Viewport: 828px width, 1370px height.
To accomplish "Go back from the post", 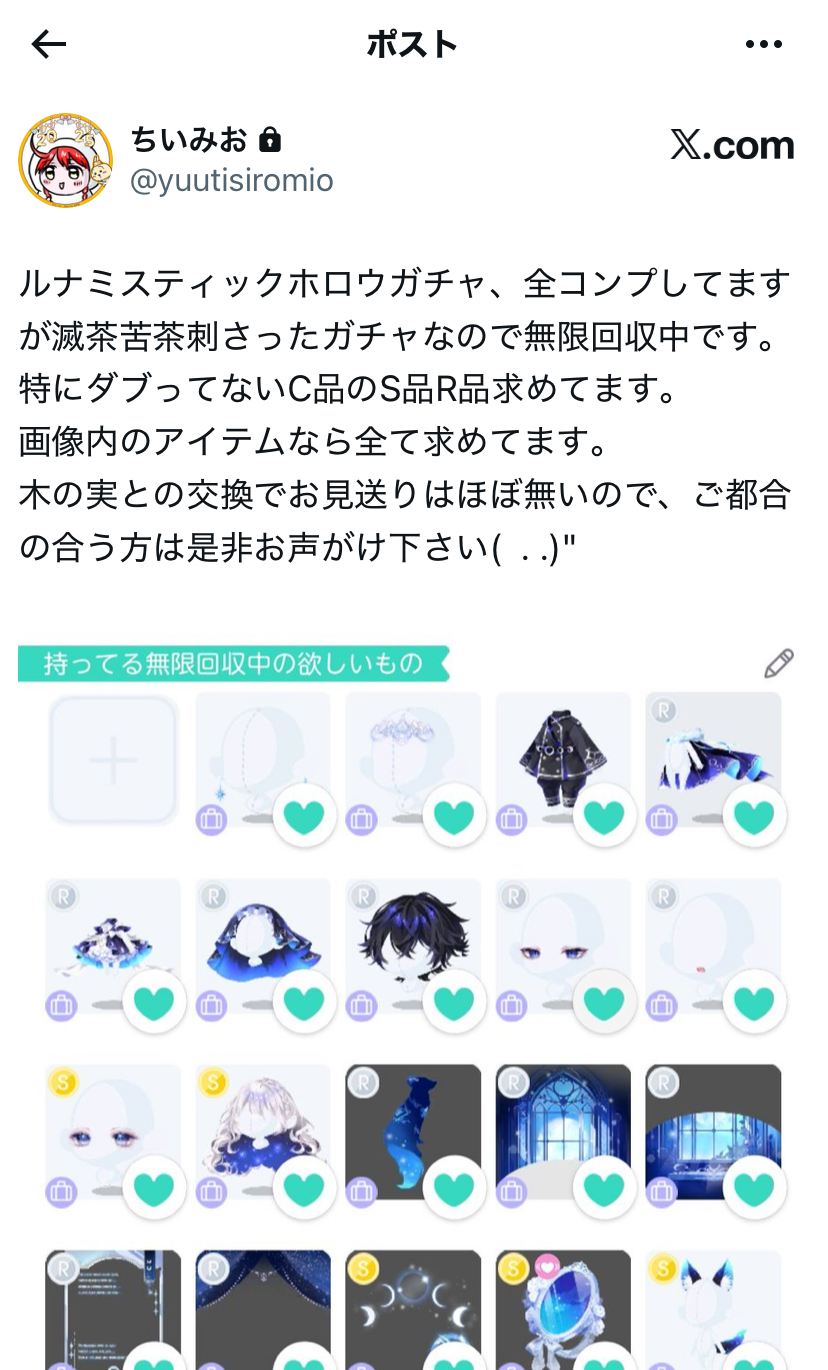I will tap(48, 44).
